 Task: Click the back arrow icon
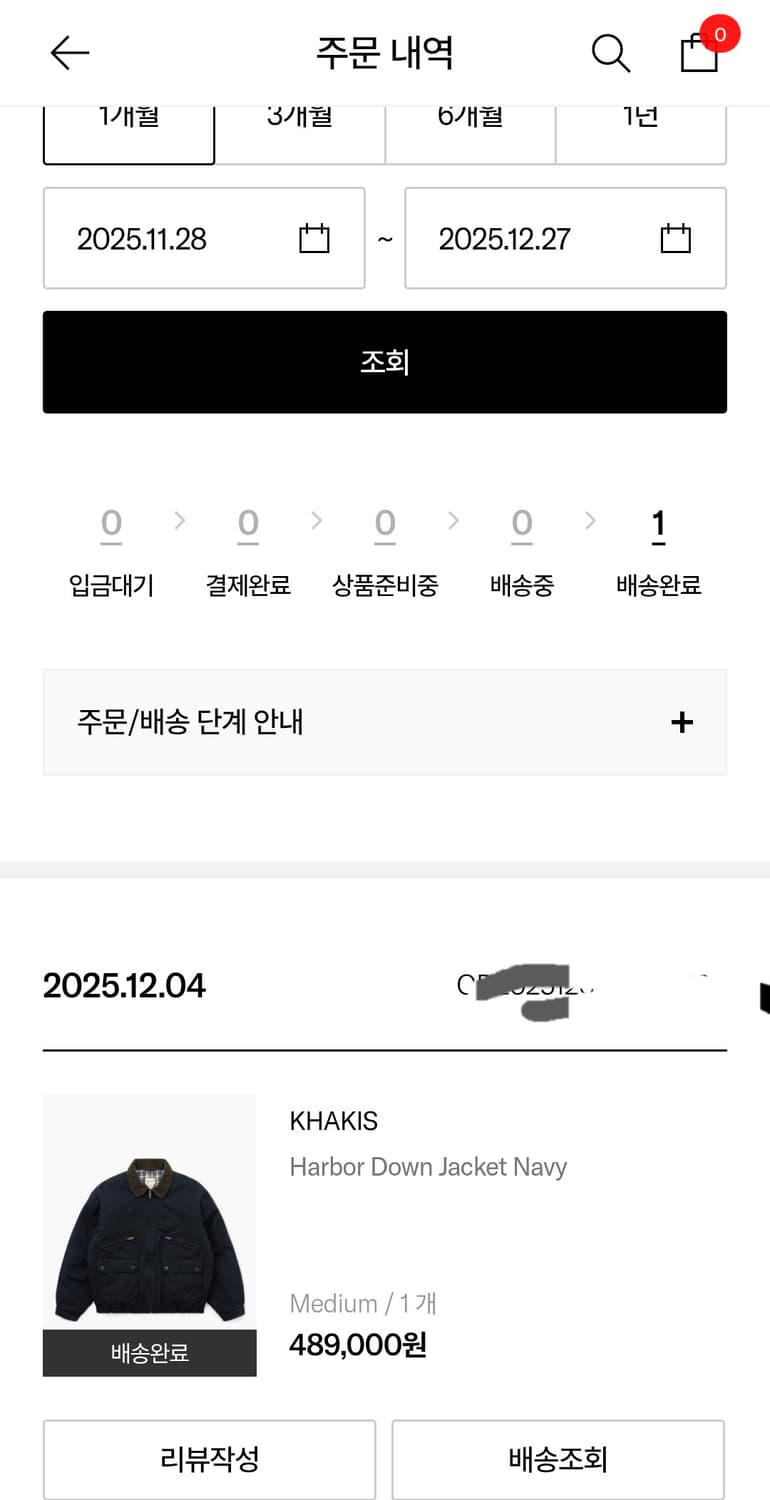click(68, 53)
